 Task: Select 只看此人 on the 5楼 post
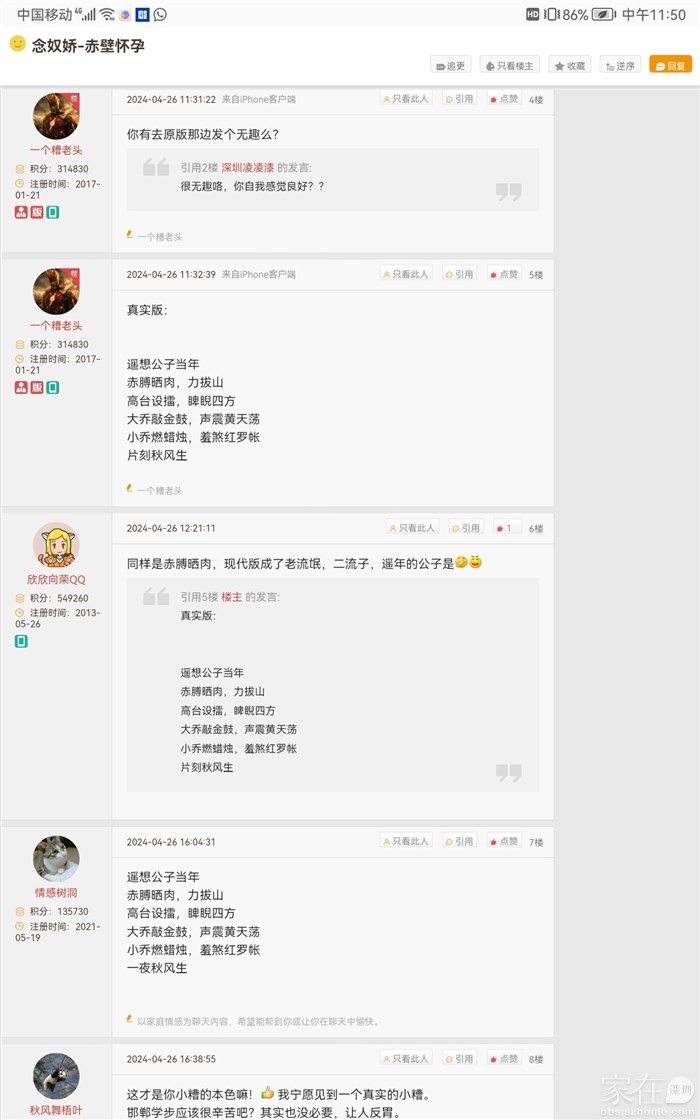tap(406, 274)
